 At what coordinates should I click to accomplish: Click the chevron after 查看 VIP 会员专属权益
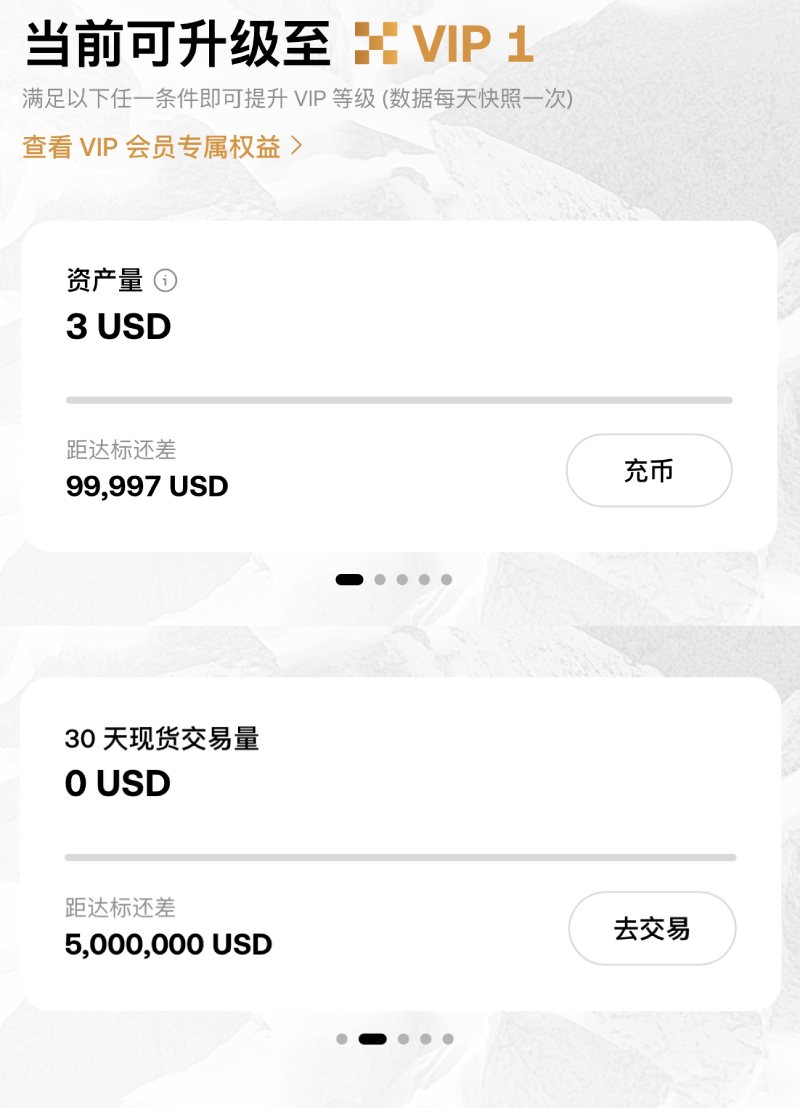tap(298, 145)
